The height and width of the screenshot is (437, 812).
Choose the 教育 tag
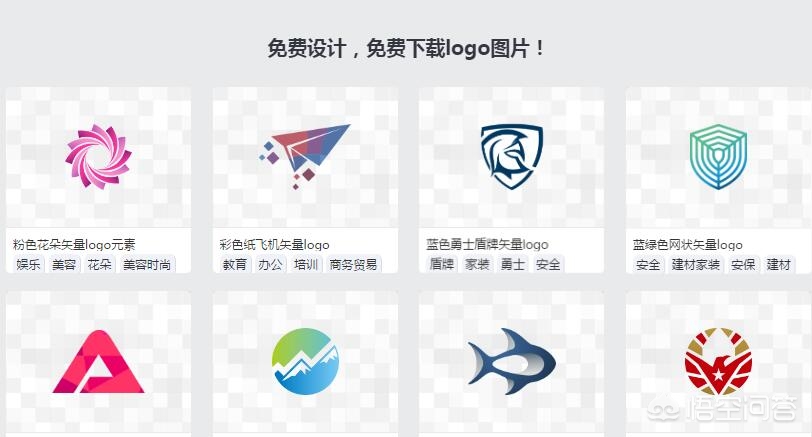[235, 265]
